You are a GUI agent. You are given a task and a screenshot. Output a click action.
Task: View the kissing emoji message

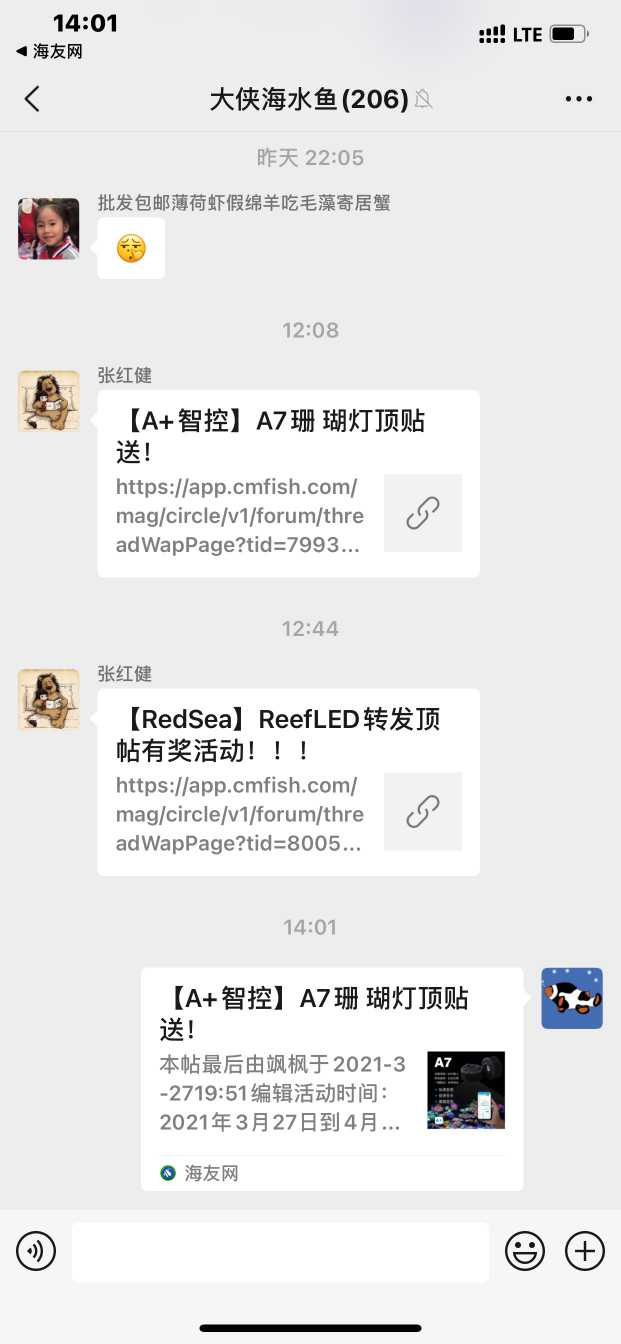pyautogui.click(x=131, y=248)
